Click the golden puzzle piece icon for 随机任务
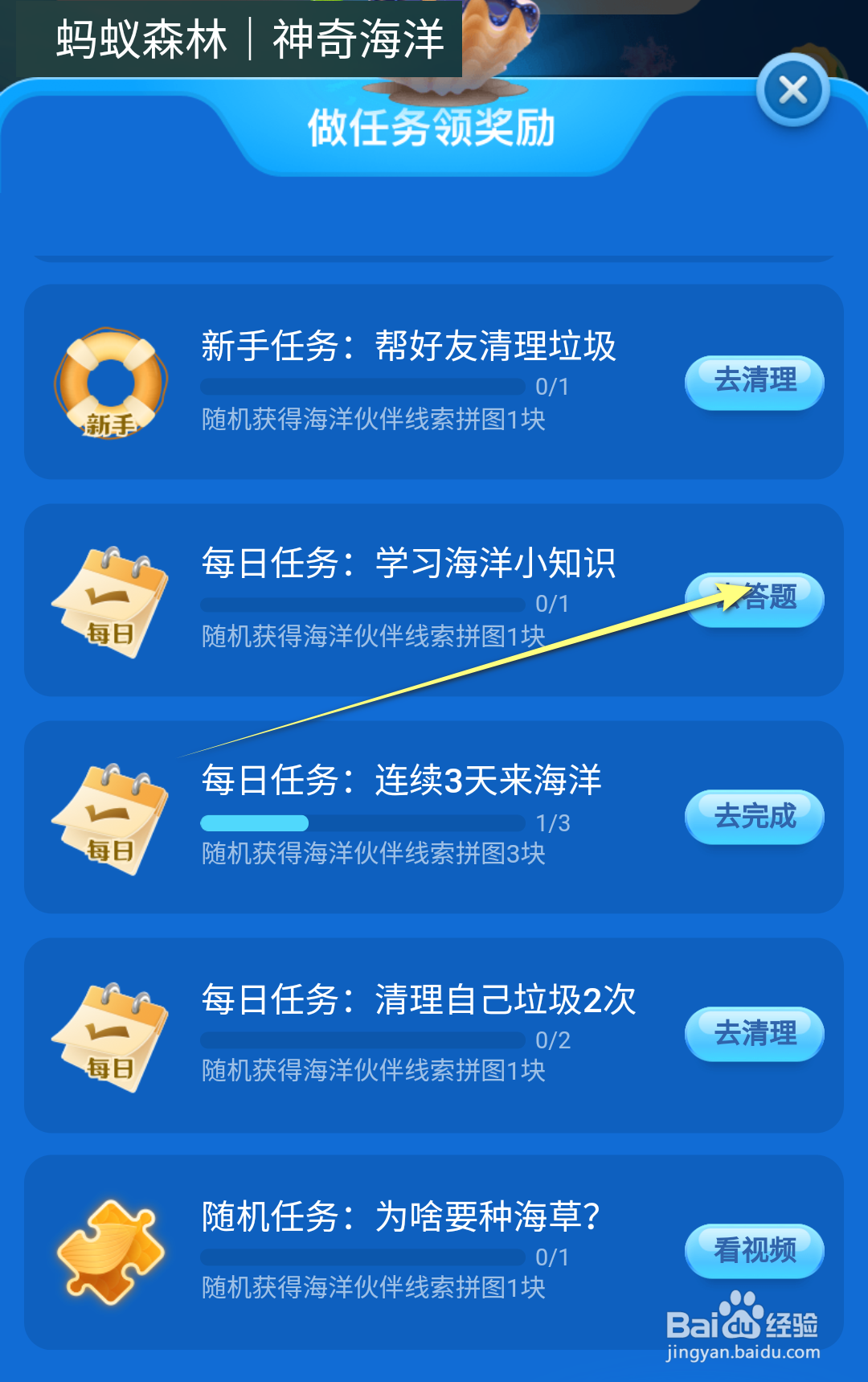Image resolution: width=868 pixels, height=1382 pixels. coord(111,1253)
